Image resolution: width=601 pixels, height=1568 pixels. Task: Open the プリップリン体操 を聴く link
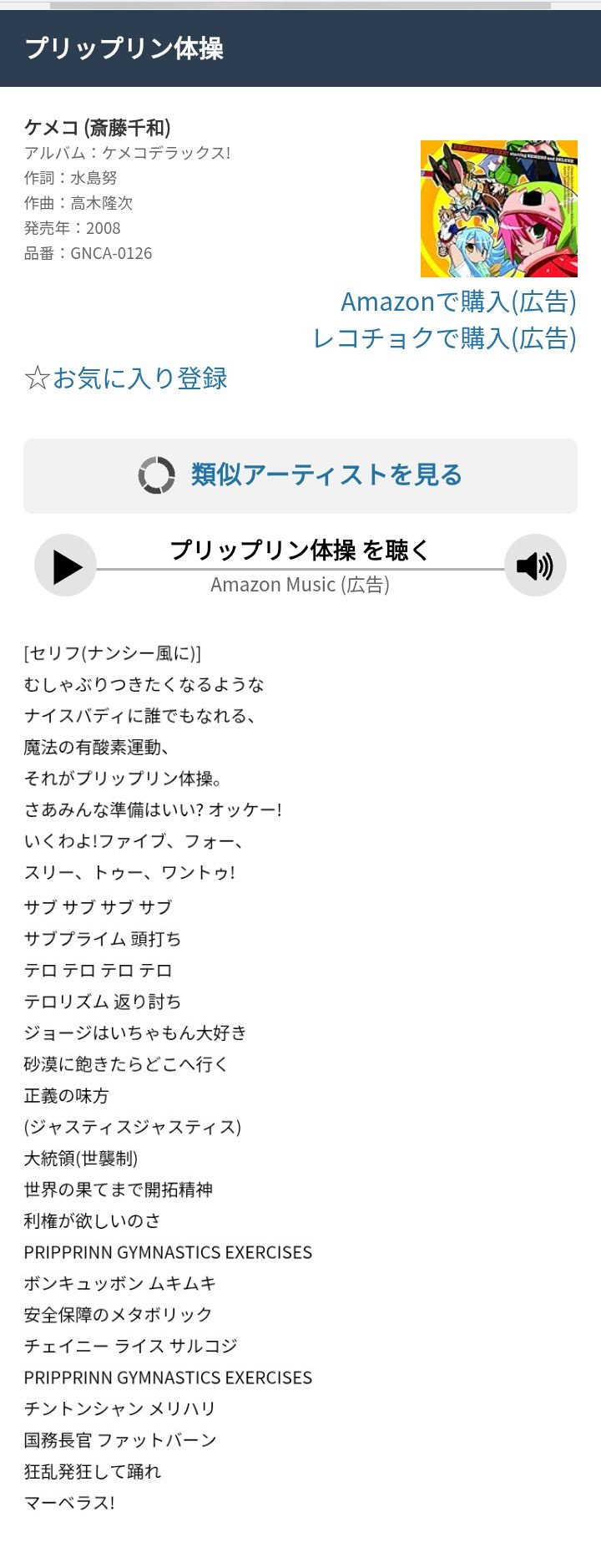(x=300, y=551)
